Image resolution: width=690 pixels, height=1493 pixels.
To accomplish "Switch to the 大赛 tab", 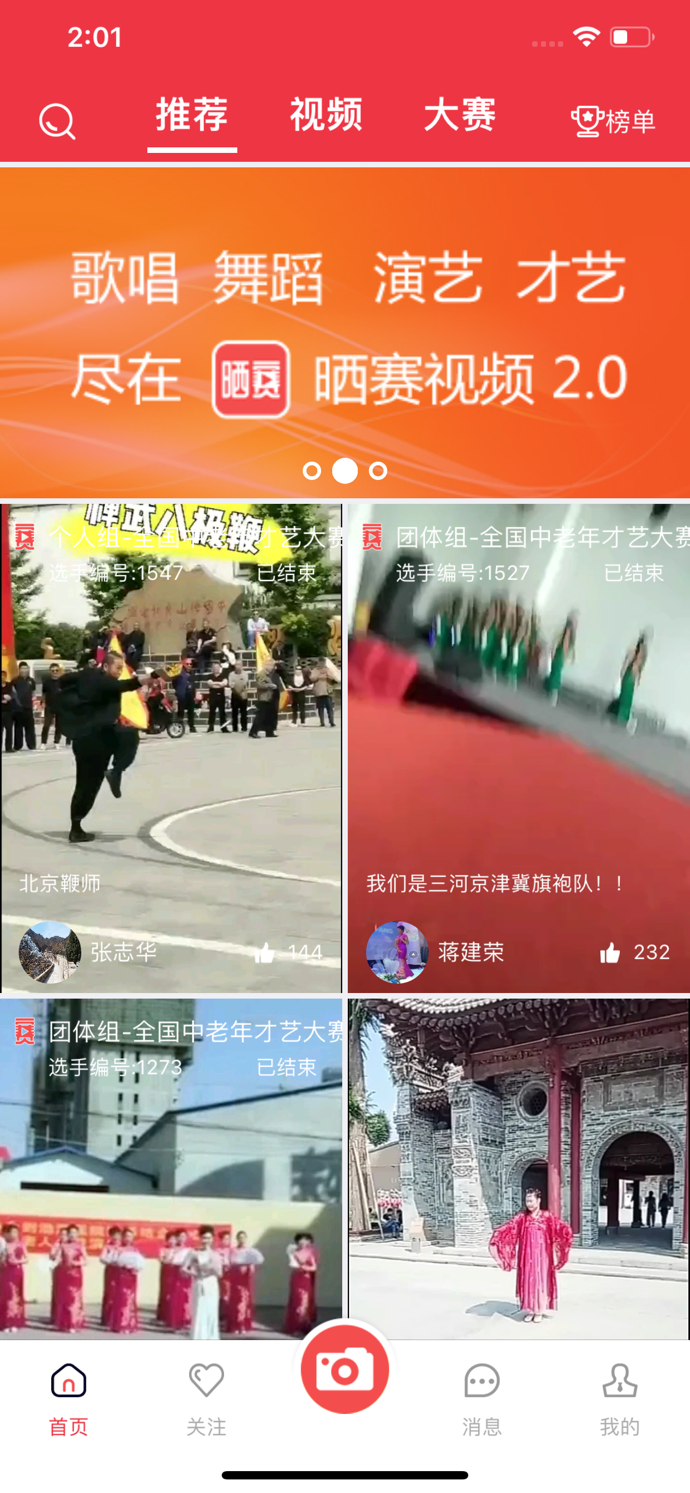I will pyautogui.click(x=460, y=116).
